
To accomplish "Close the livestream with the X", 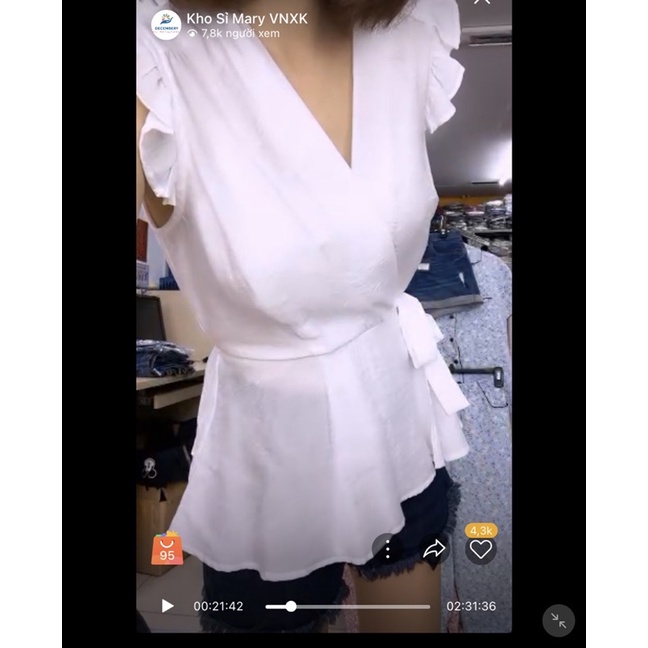I will tap(482, 3).
